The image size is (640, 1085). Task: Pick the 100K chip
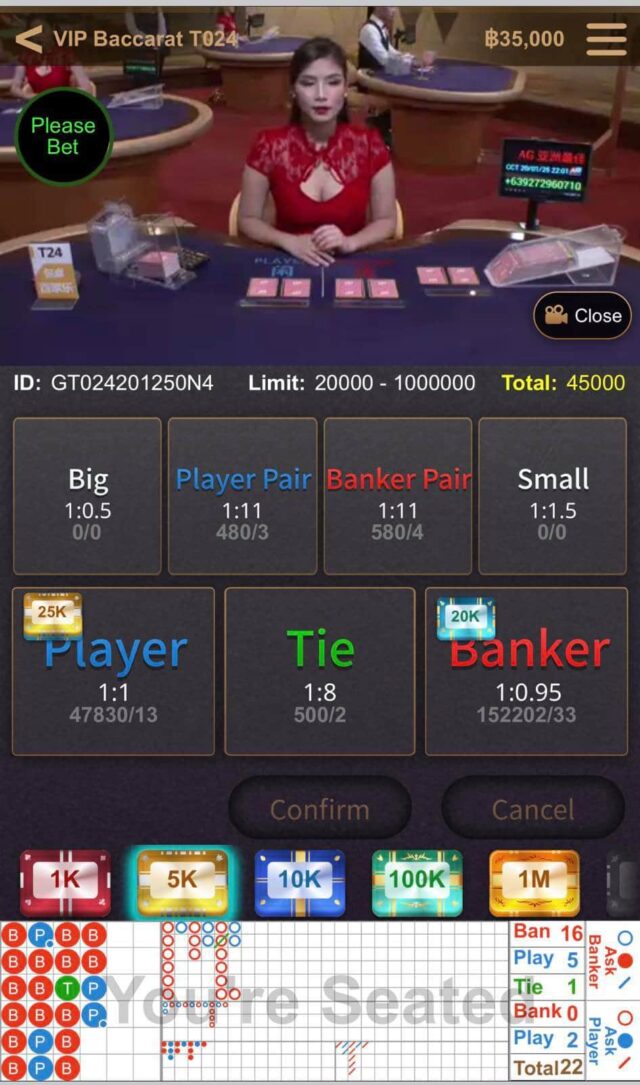coord(417,881)
